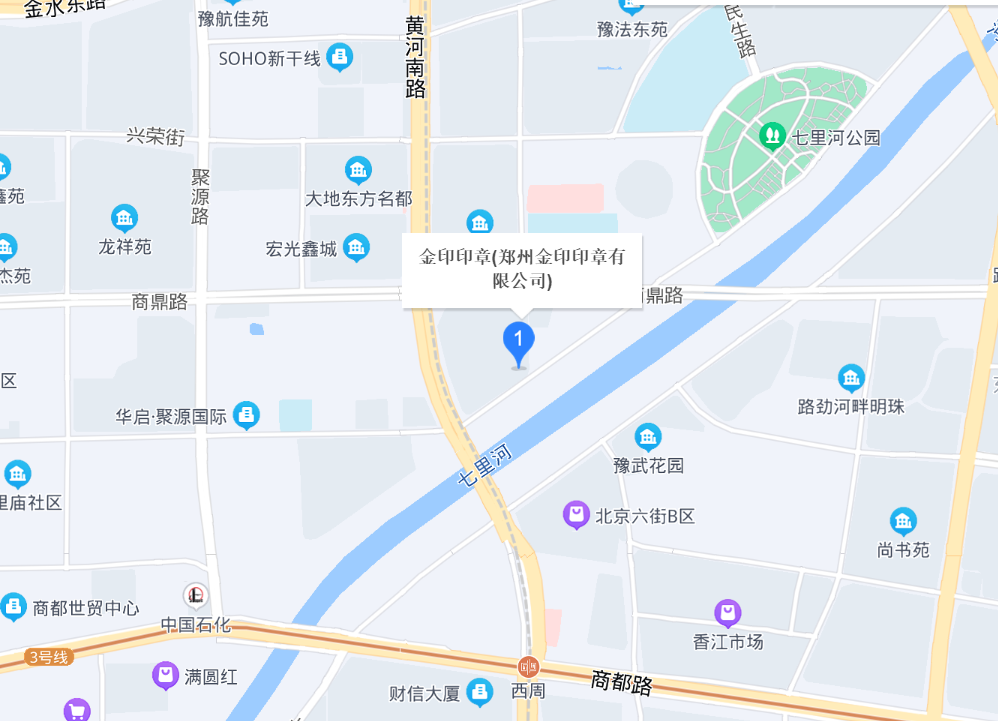Tap the 华启·聚源国际 building marker
Screen dimensions: 998x721
[246, 414]
